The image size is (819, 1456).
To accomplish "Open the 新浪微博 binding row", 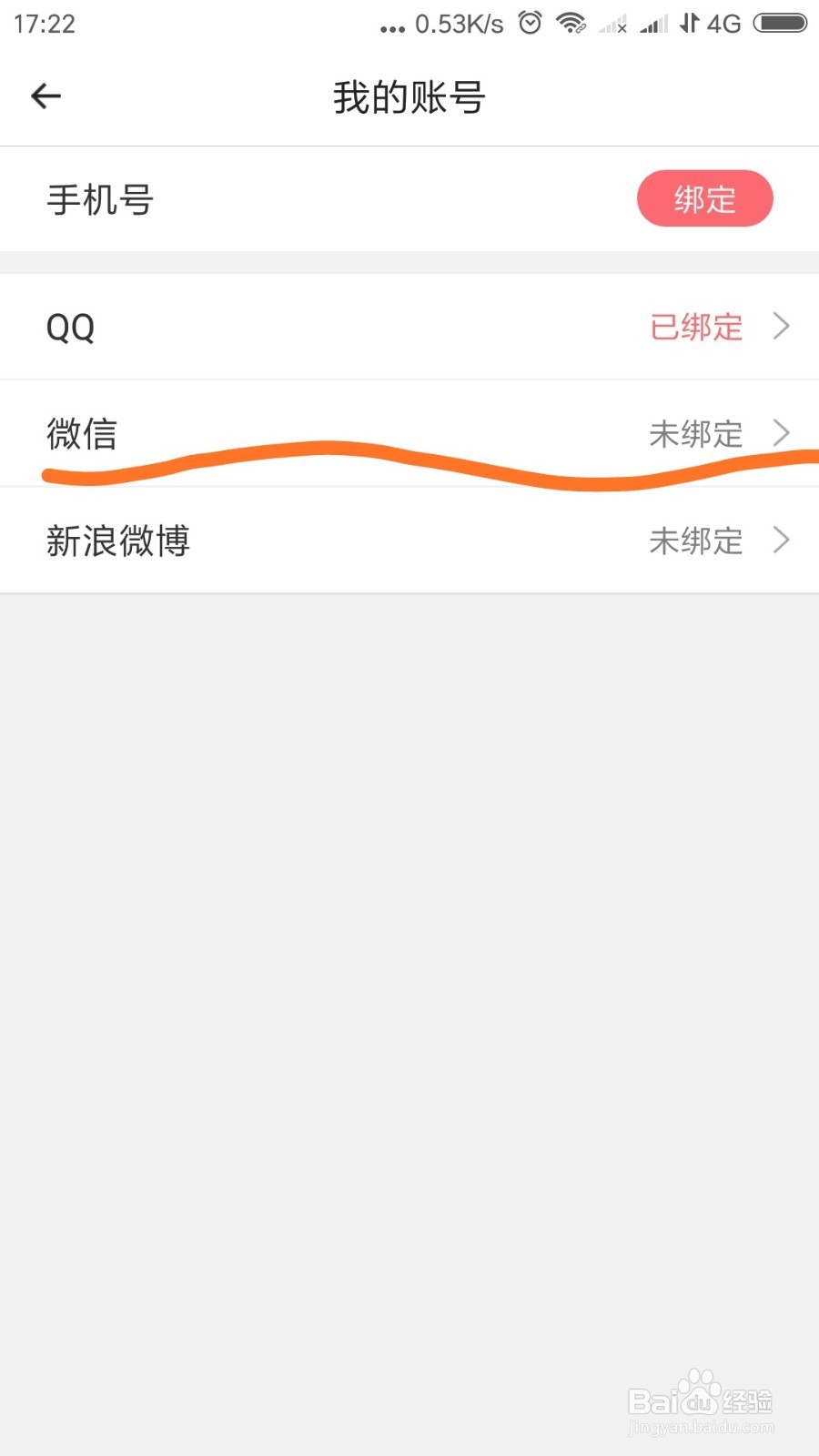I will 409,541.
